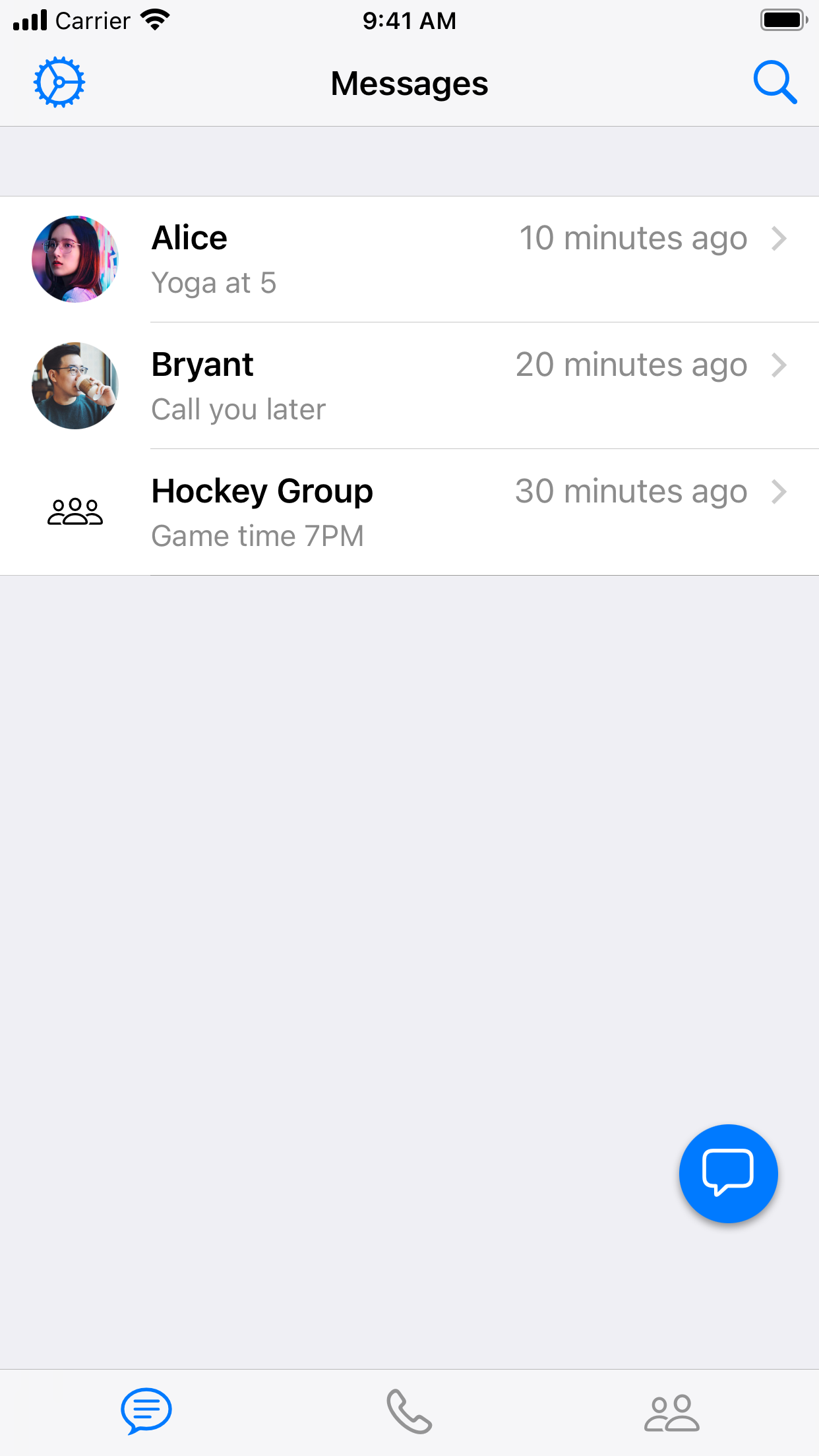This screenshot has height=1456, width=819.
Task: Open the conversation with Bryant
Action: 409,386
